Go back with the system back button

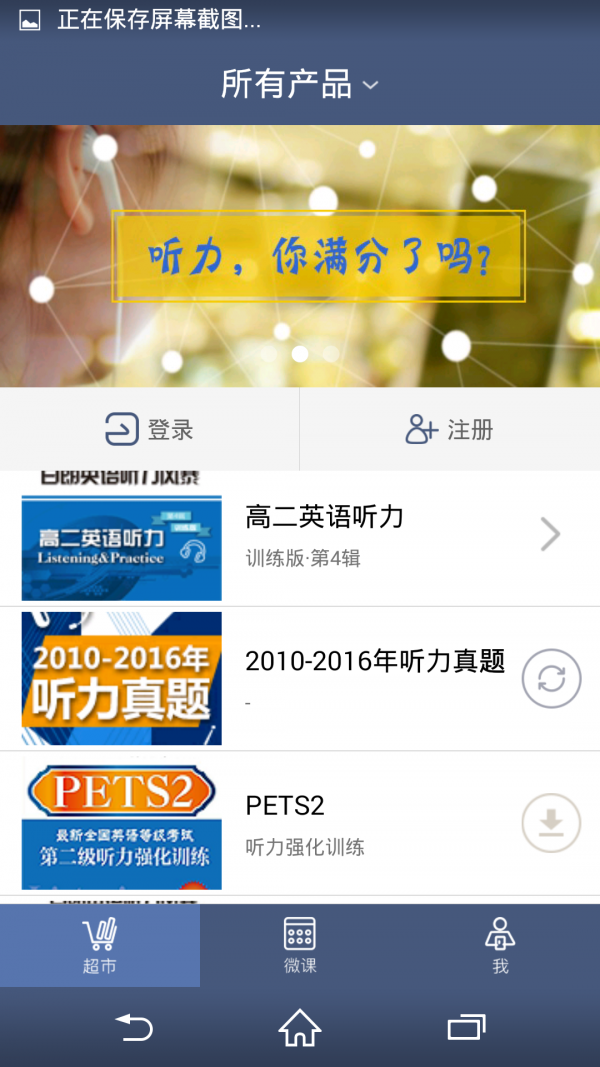click(134, 1027)
